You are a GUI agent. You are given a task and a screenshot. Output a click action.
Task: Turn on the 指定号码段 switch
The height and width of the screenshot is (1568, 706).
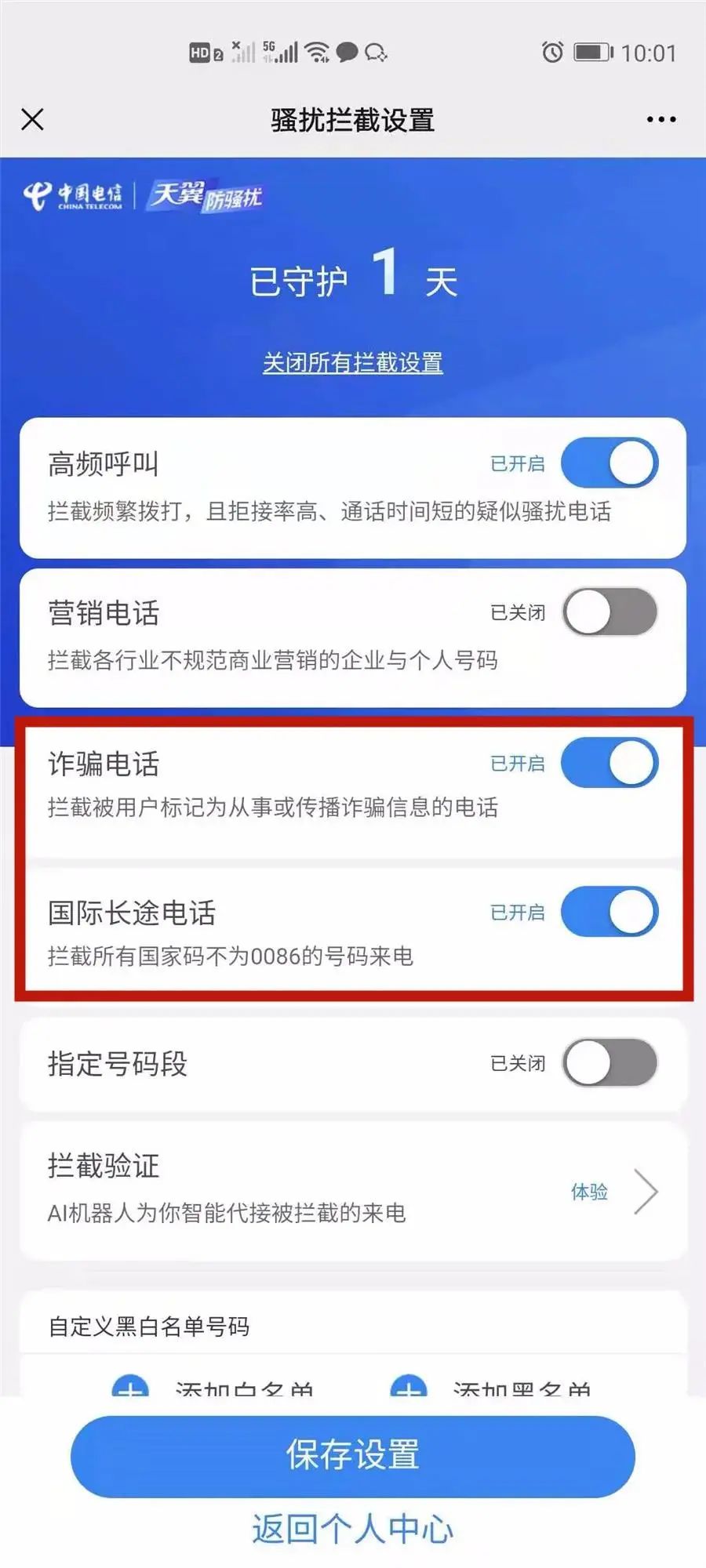[610, 1063]
